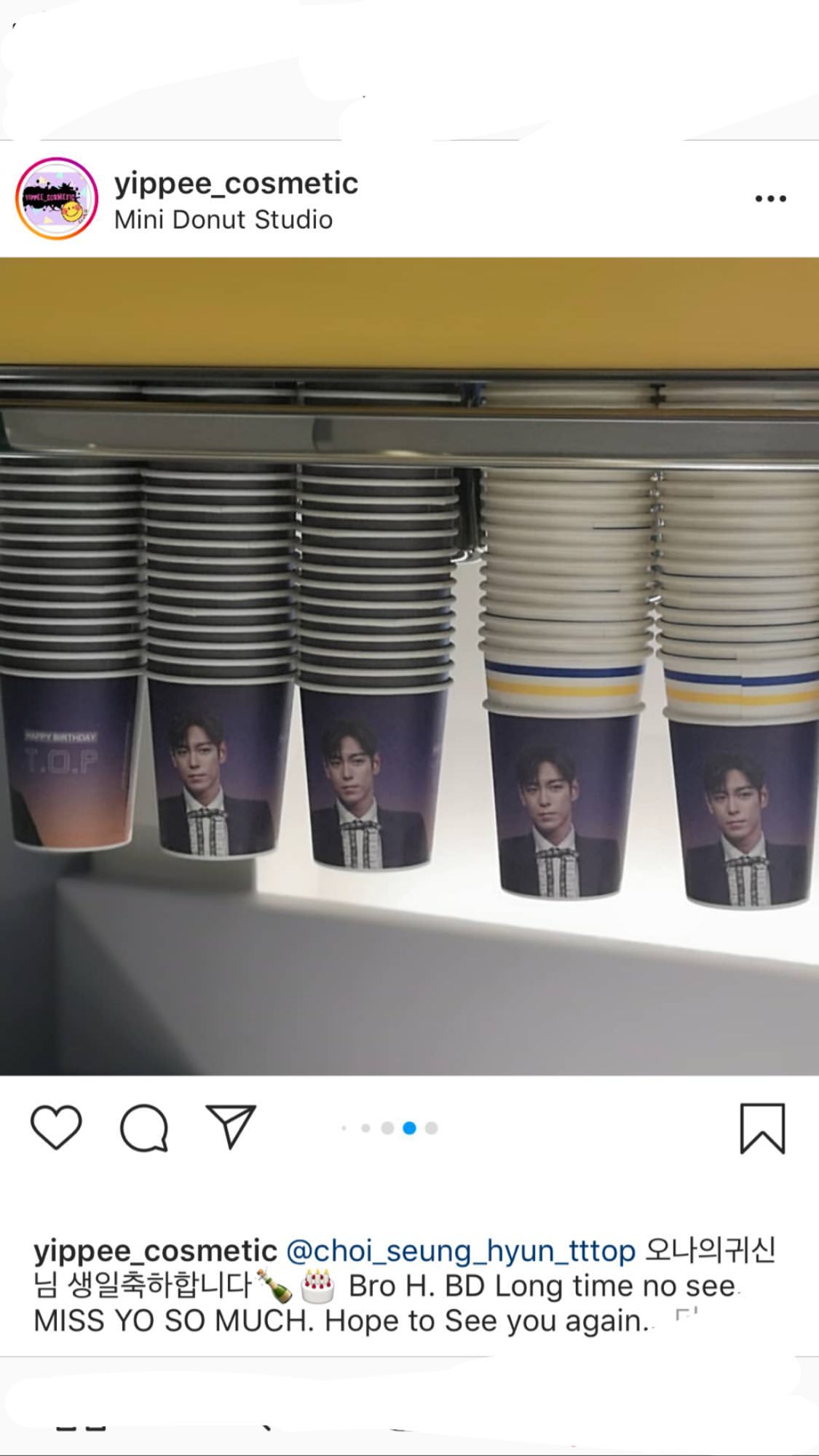819x1456 pixels.
Task: Open the post's three-dot options menu
Action: coord(770,199)
